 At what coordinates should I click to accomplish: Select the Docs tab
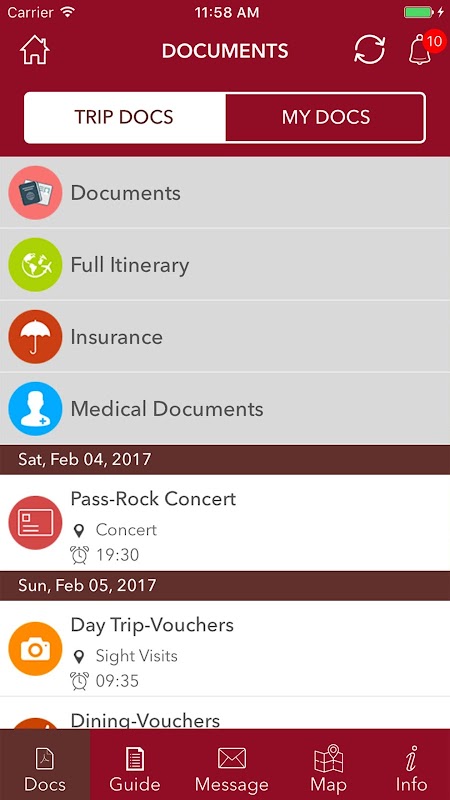(45, 765)
